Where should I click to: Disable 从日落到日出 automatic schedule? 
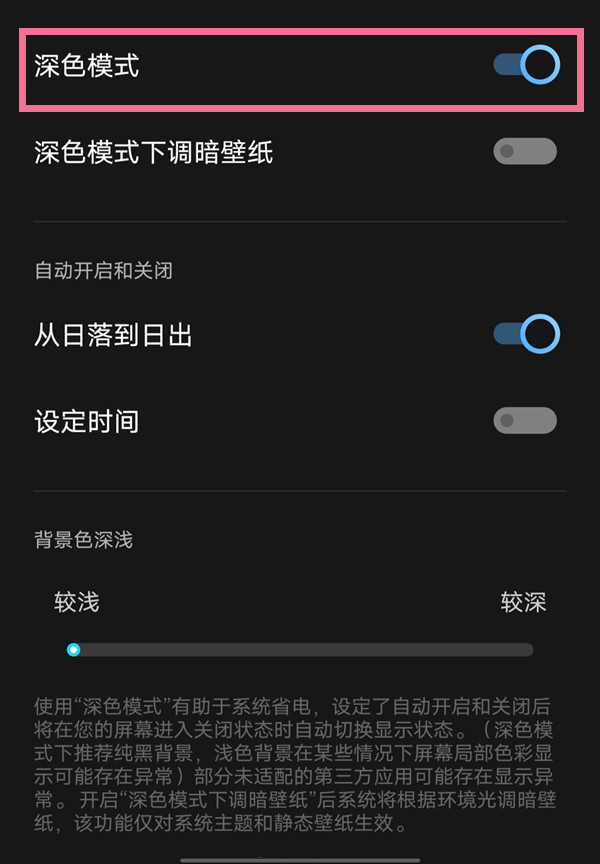526,334
